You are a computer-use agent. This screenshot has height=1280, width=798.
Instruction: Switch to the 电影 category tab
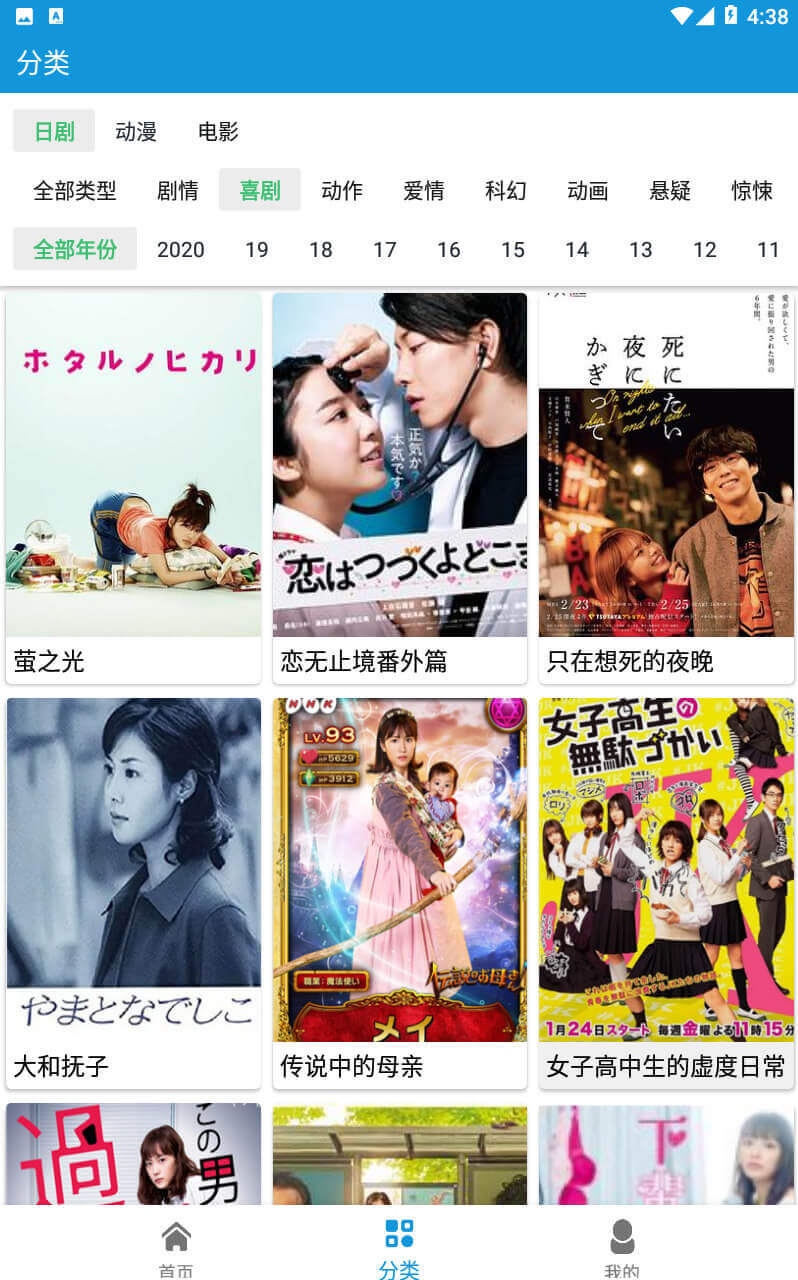pos(218,131)
